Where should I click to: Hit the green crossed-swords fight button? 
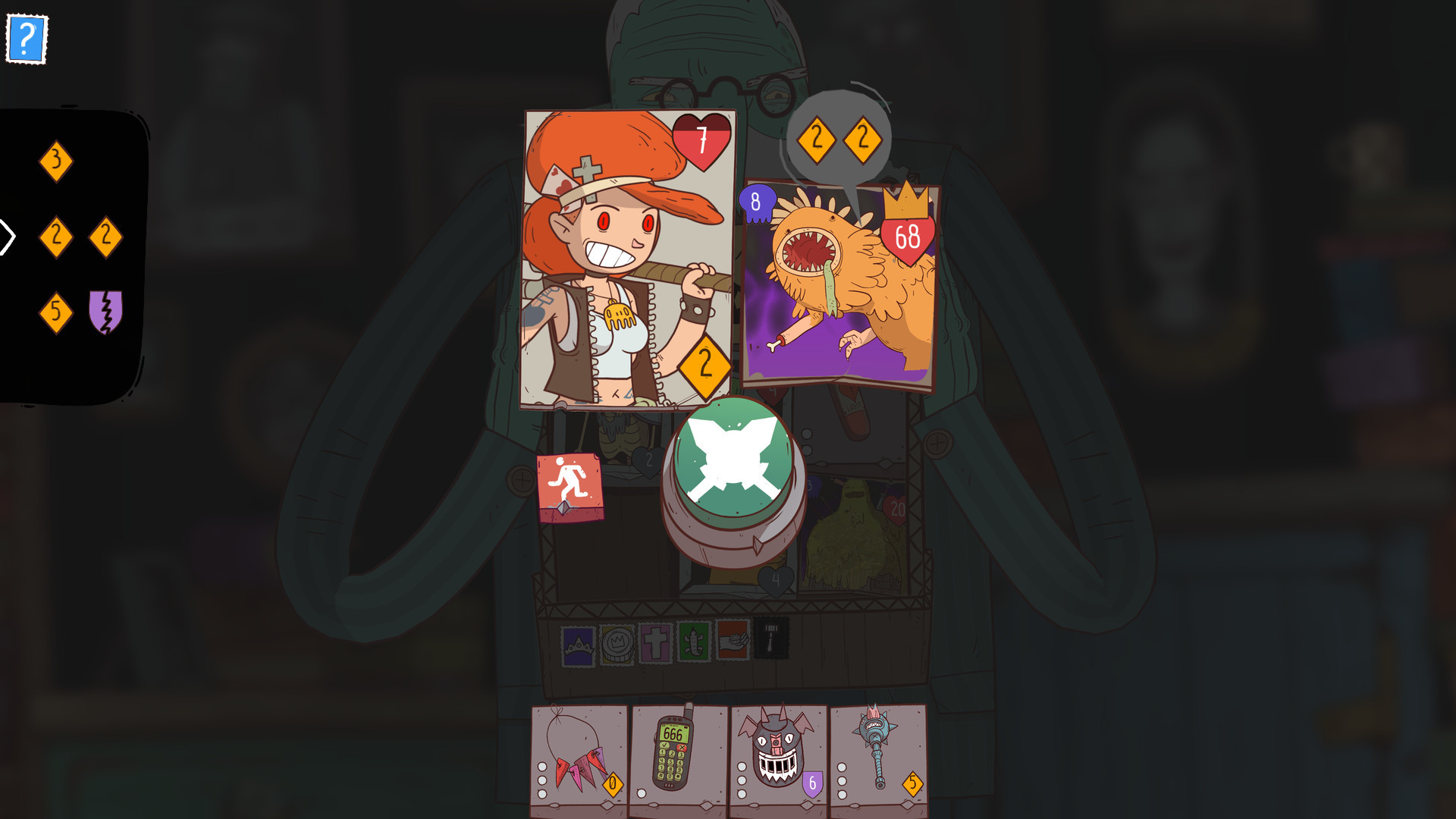733,463
